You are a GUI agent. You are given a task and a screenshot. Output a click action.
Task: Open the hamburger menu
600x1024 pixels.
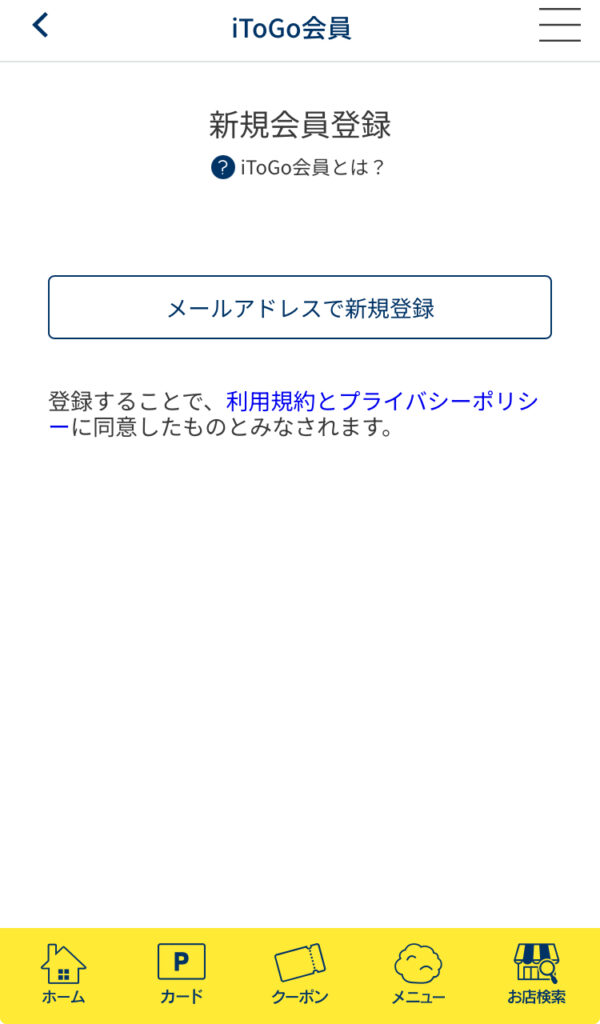(559, 25)
